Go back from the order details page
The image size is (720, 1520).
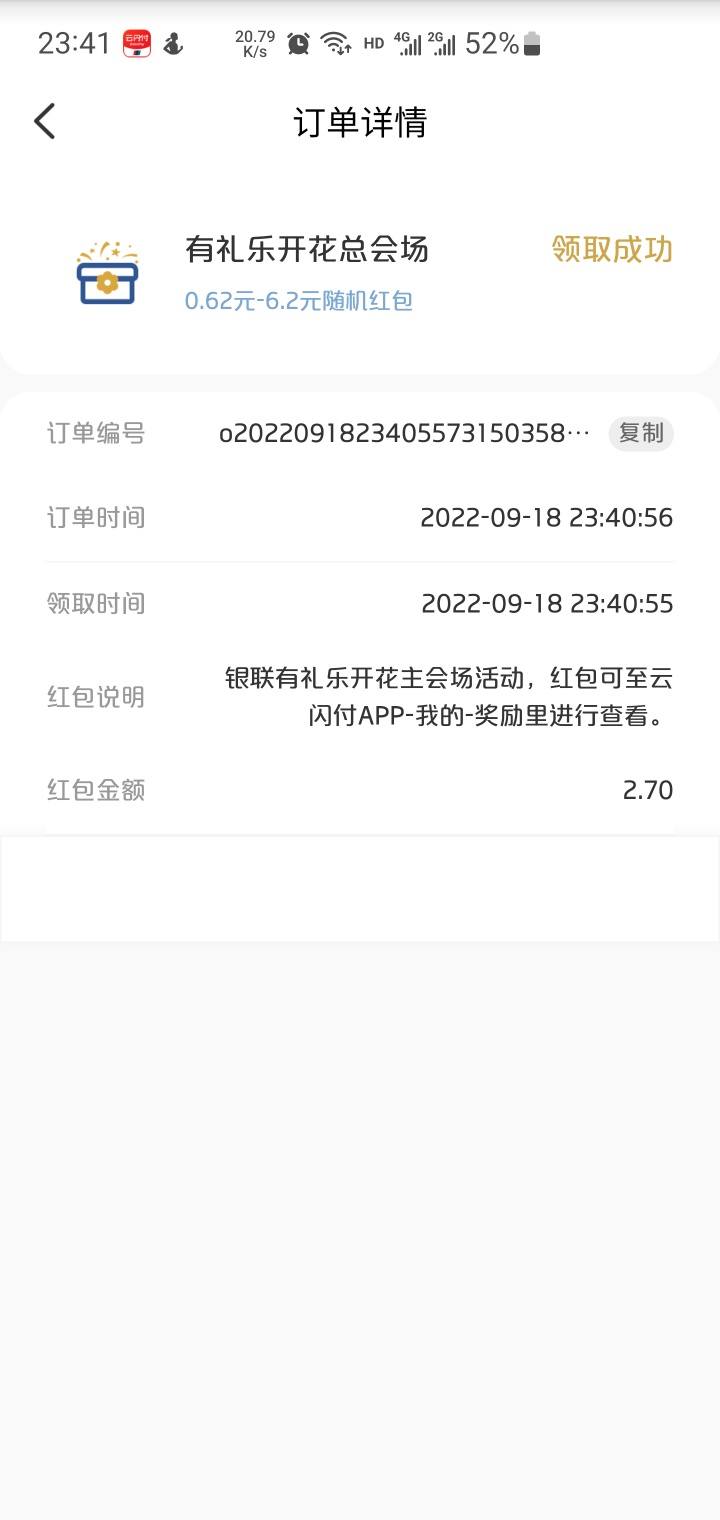[45, 121]
